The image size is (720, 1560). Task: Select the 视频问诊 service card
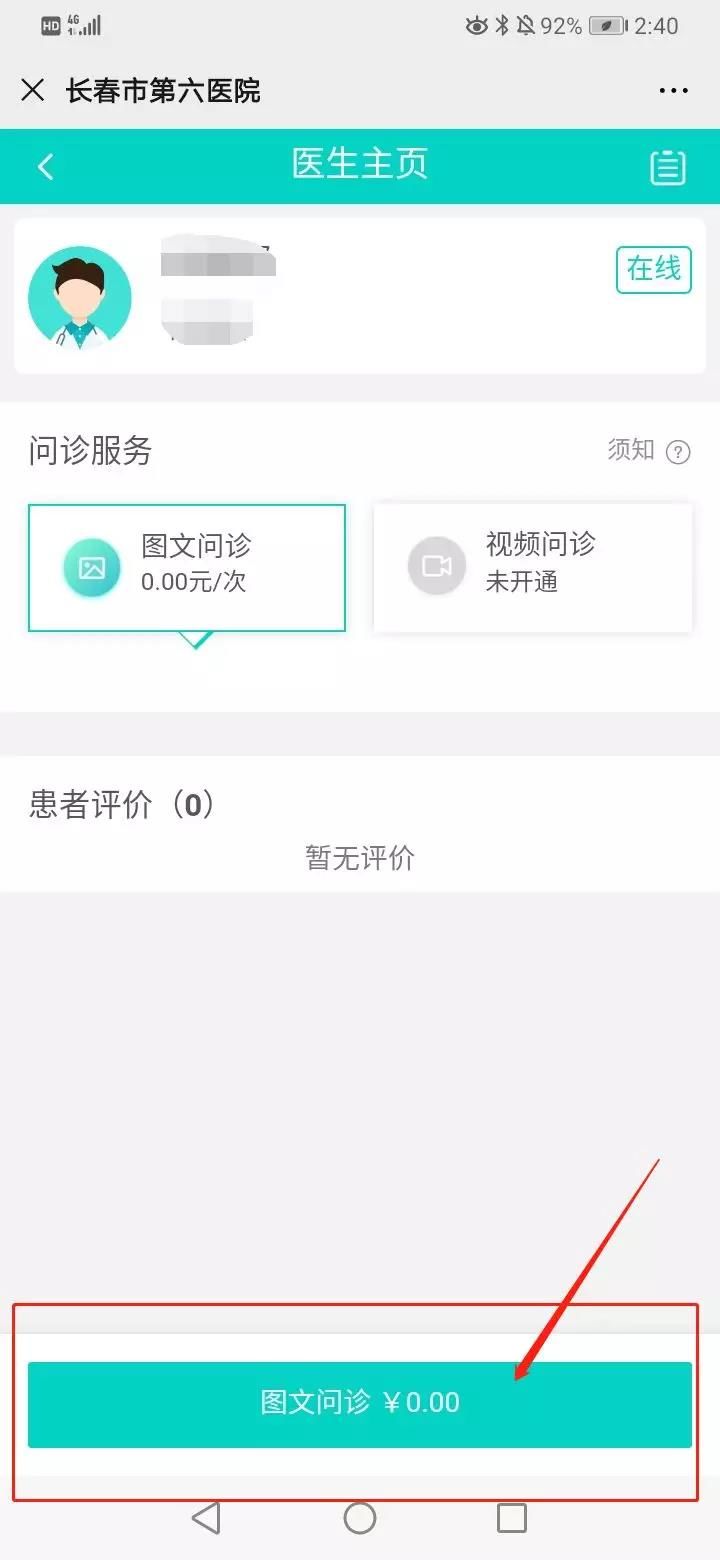pos(531,567)
